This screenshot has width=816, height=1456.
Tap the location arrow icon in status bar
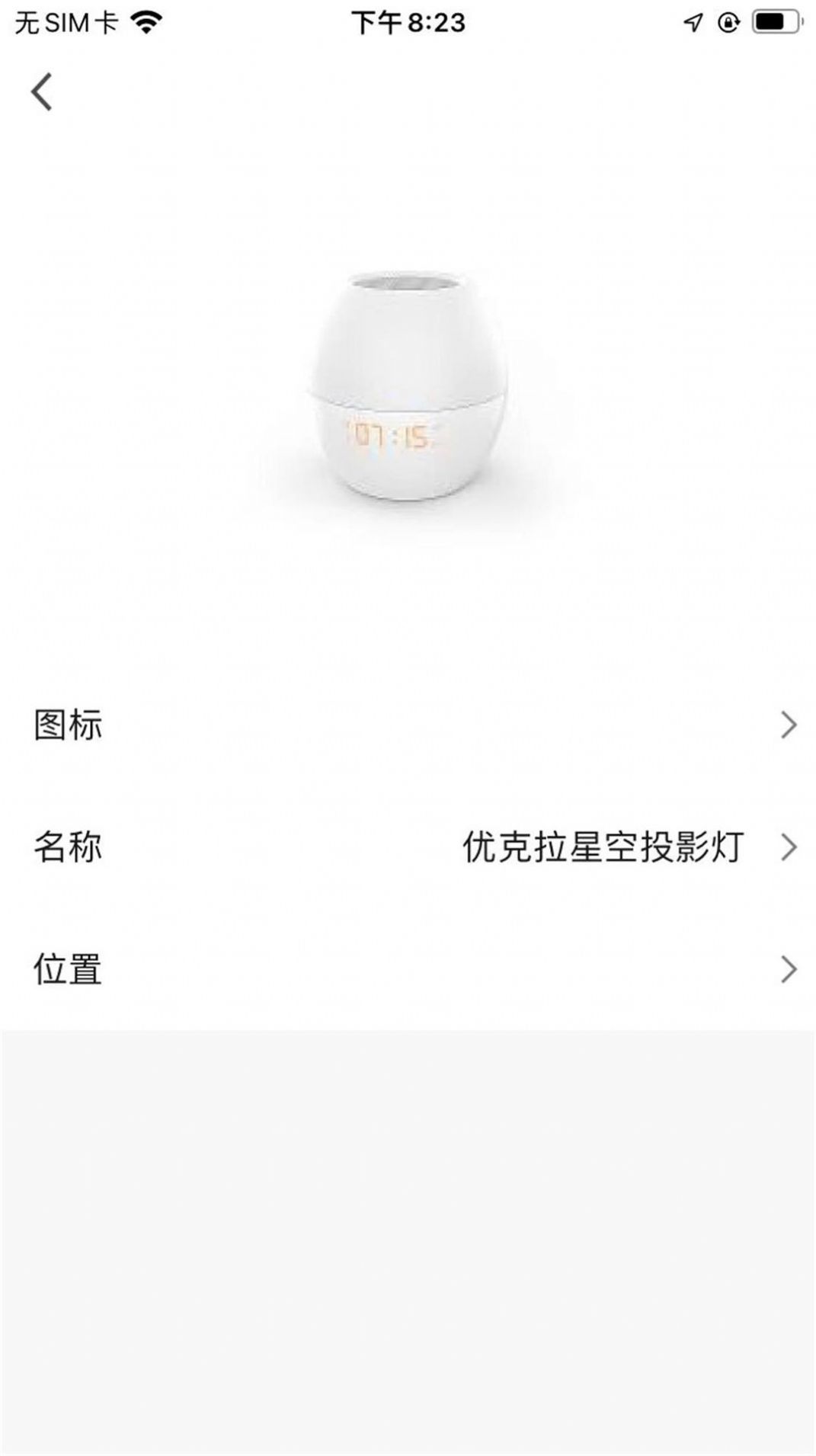coord(692,22)
